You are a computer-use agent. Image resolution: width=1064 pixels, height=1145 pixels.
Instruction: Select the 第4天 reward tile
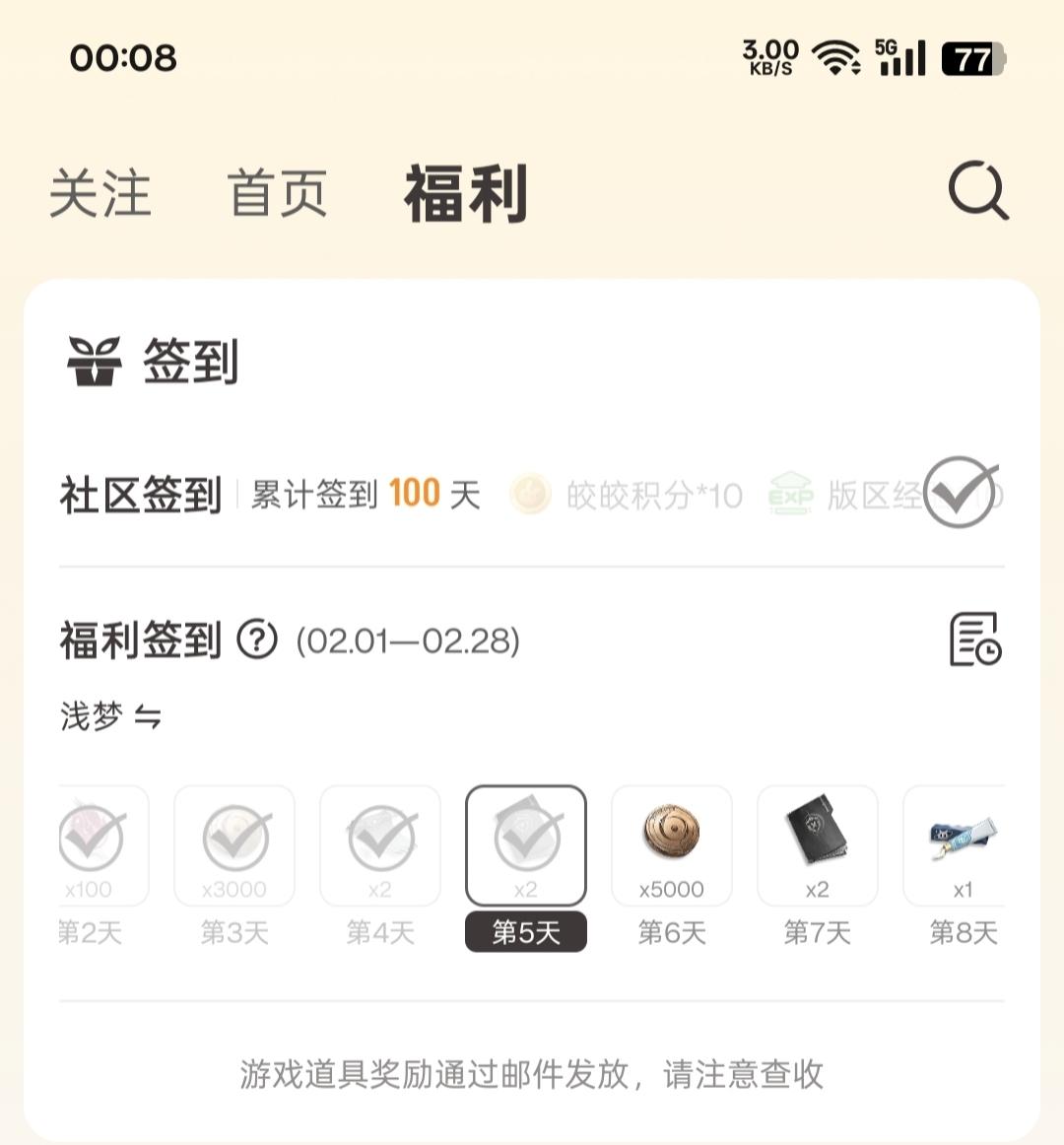tap(380, 845)
